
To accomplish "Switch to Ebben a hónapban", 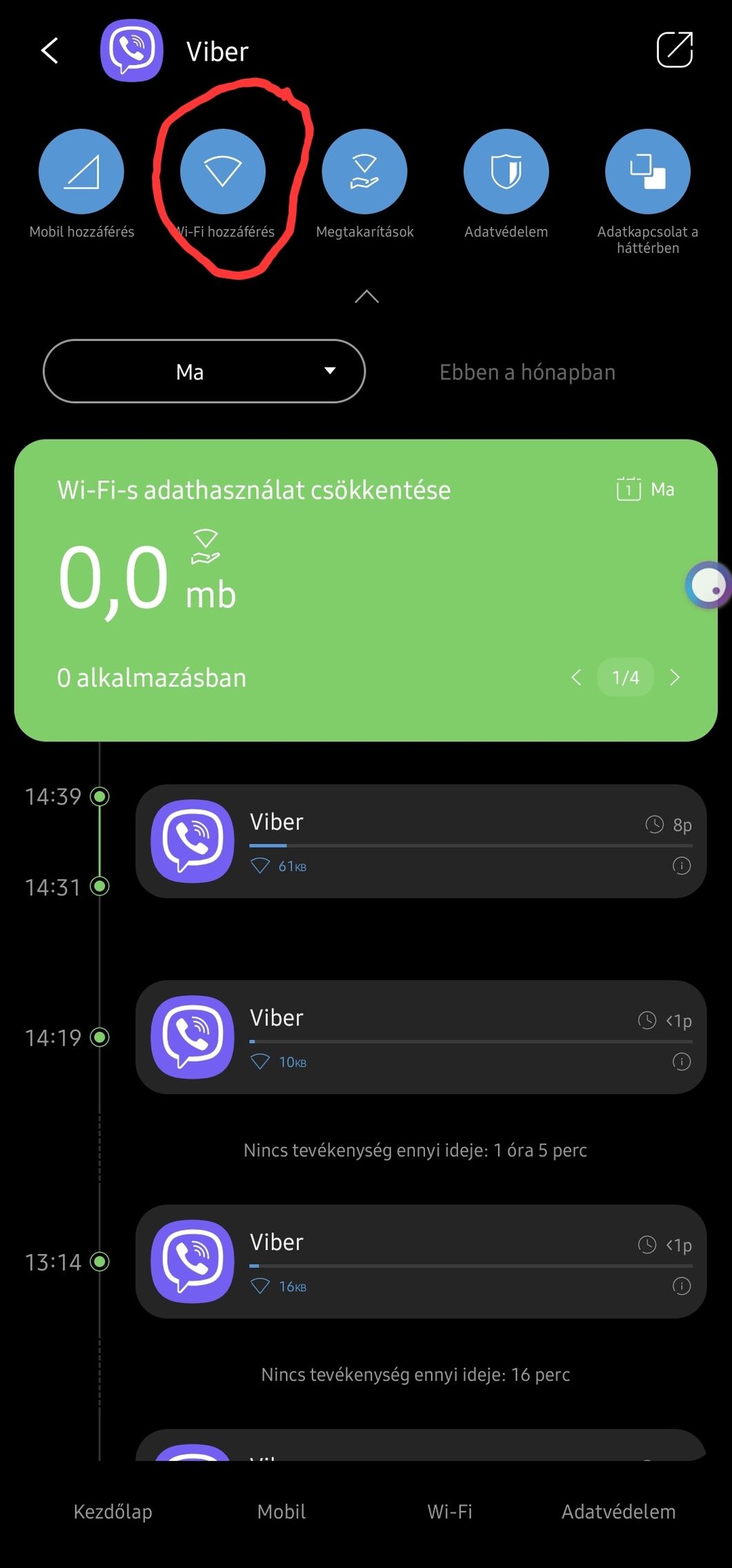I will [x=527, y=372].
